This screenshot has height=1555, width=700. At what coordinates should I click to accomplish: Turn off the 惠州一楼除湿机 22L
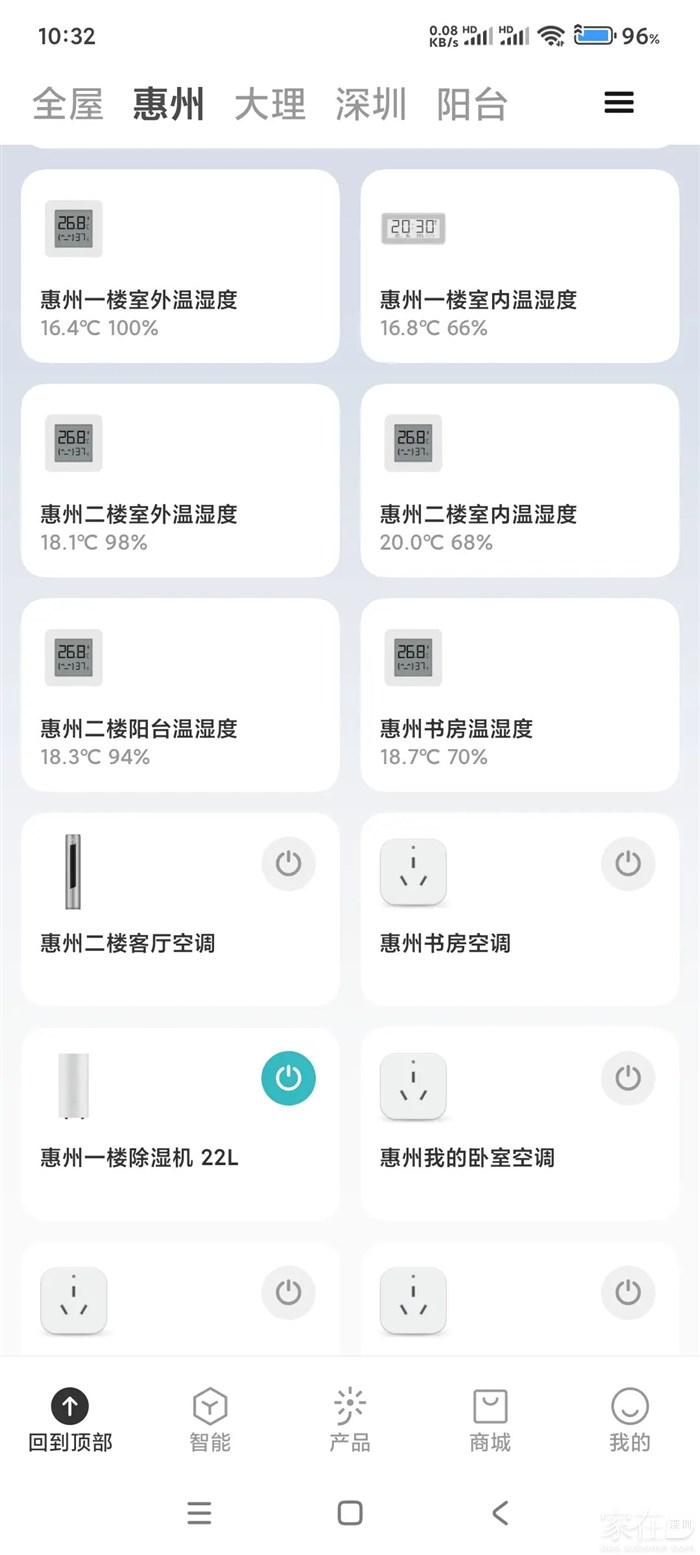tap(288, 1078)
